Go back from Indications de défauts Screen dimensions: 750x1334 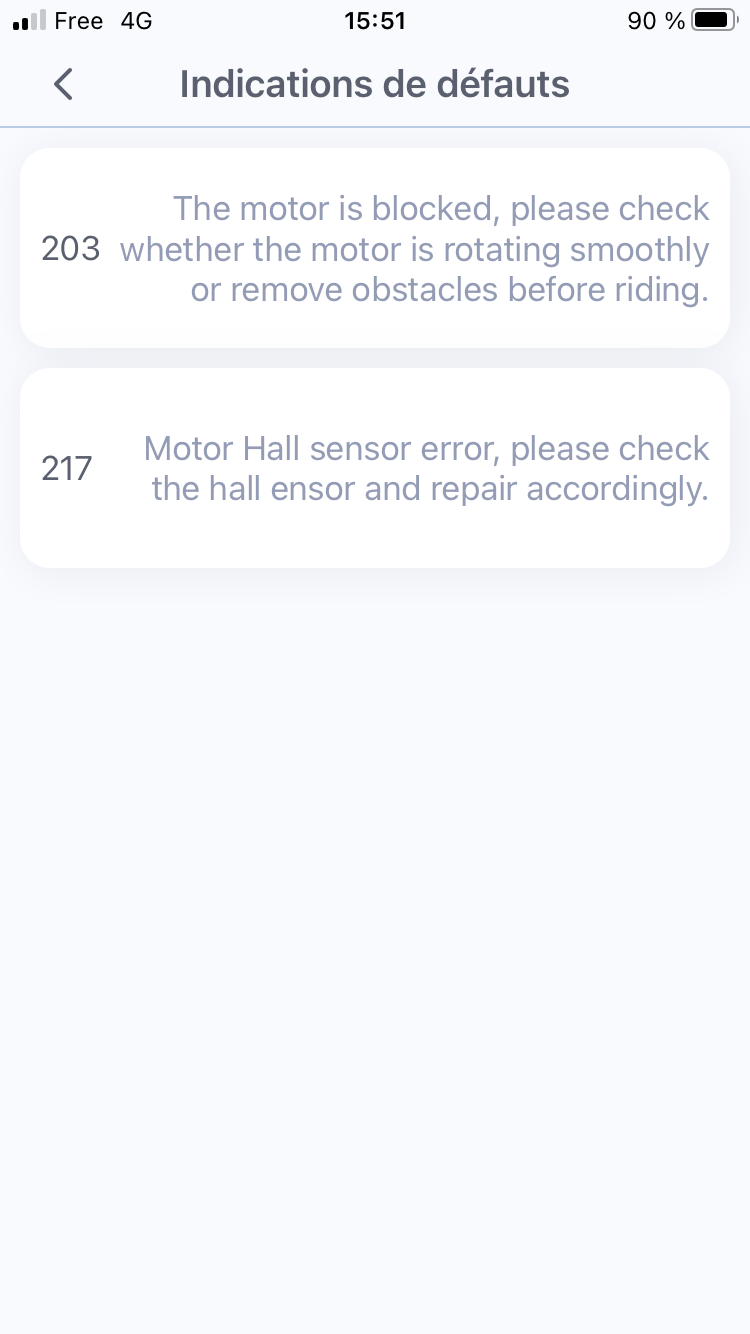(63, 84)
